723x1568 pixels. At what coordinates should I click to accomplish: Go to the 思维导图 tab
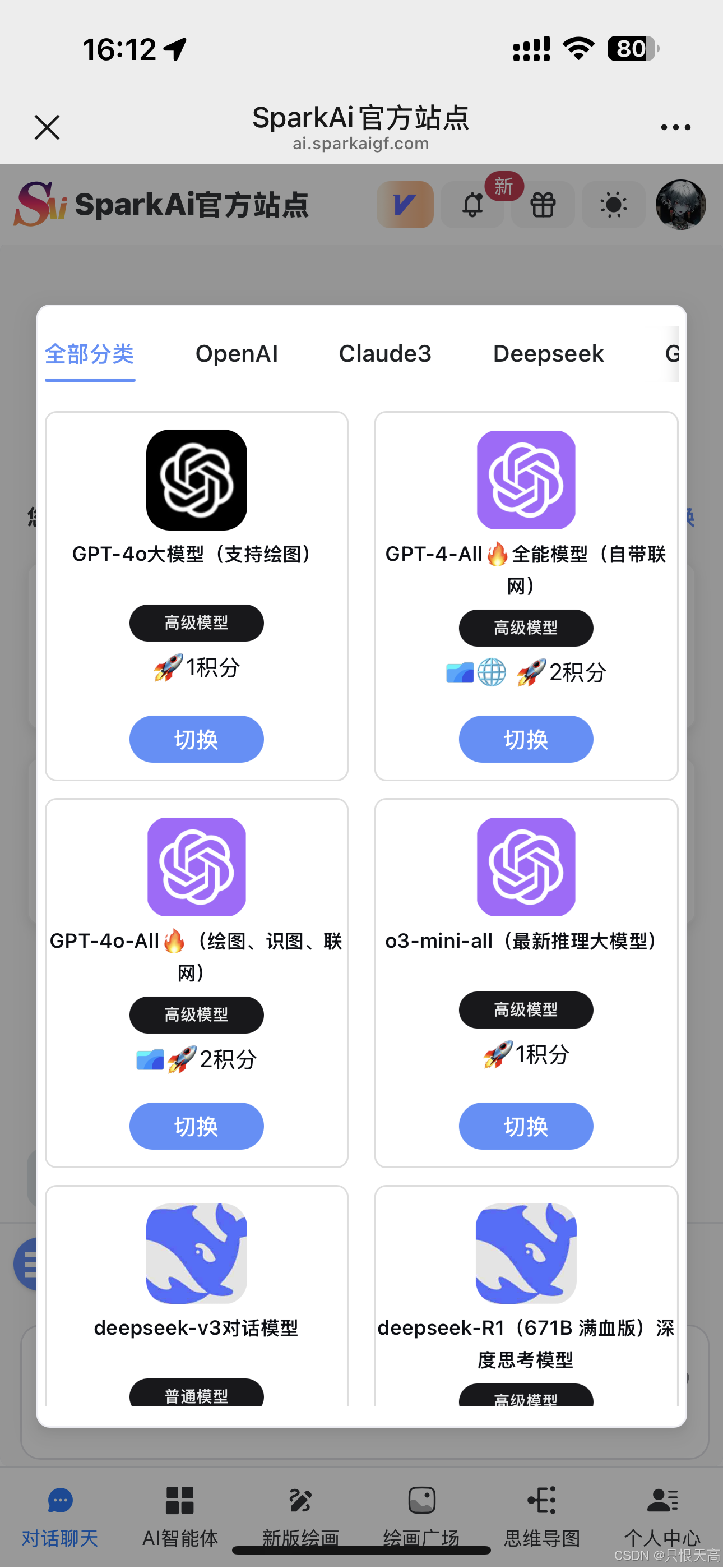pos(541,1516)
